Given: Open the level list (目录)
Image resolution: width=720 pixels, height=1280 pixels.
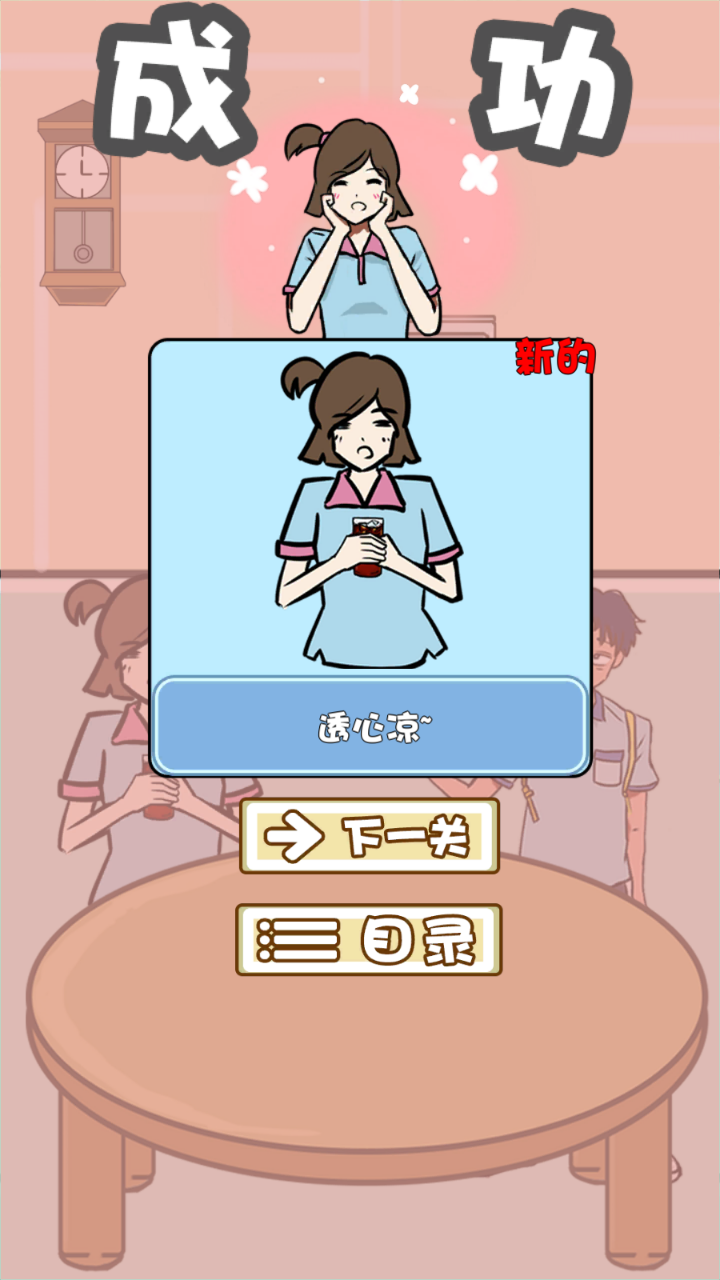Looking at the screenshot, I should (369, 940).
